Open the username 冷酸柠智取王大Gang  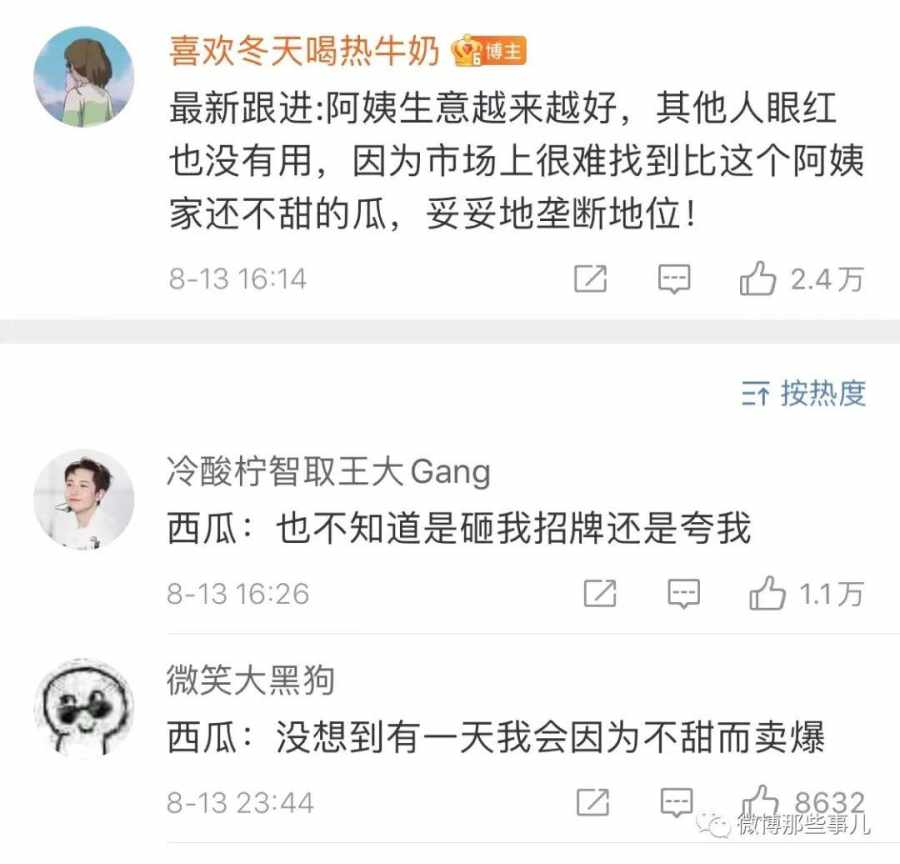tap(328, 471)
